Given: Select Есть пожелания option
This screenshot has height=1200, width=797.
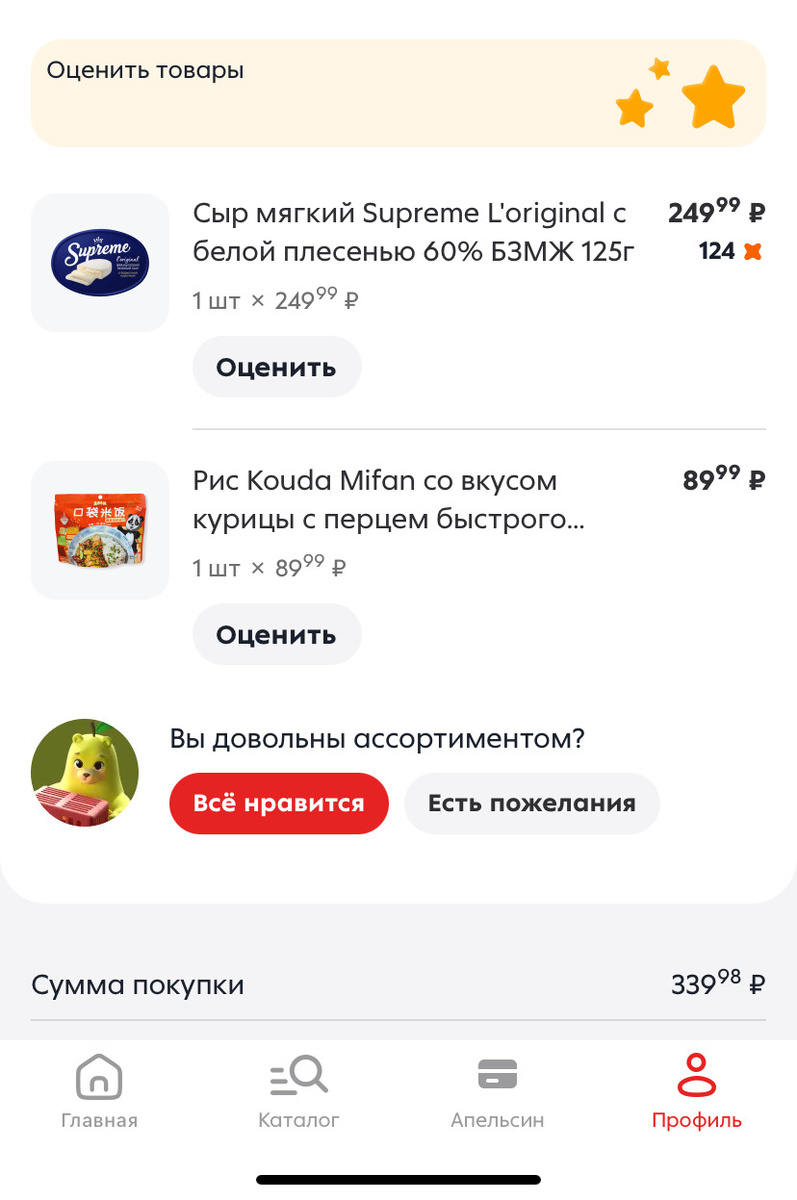Looking at the screenshot, I should click(x=531, y=803).
